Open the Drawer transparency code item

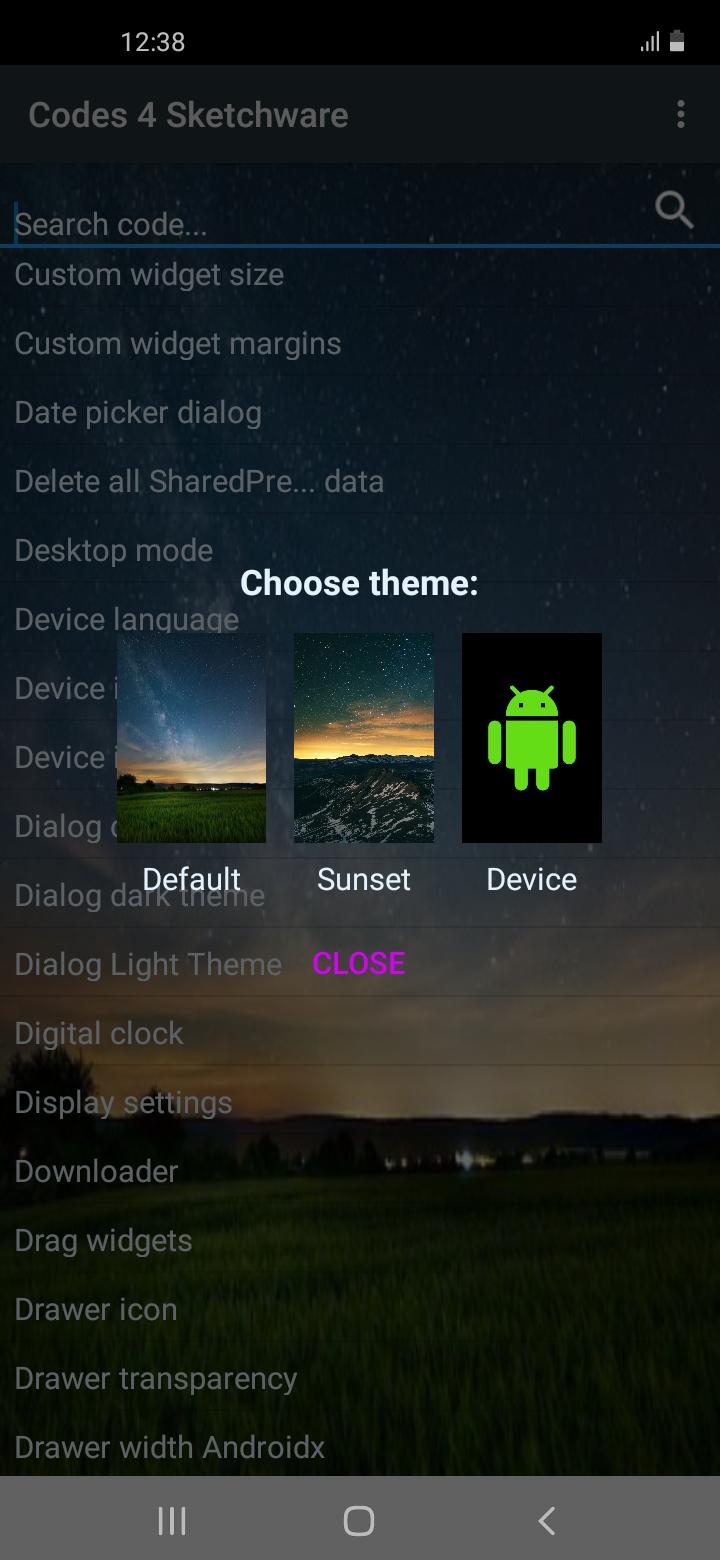click(156, 1378)
